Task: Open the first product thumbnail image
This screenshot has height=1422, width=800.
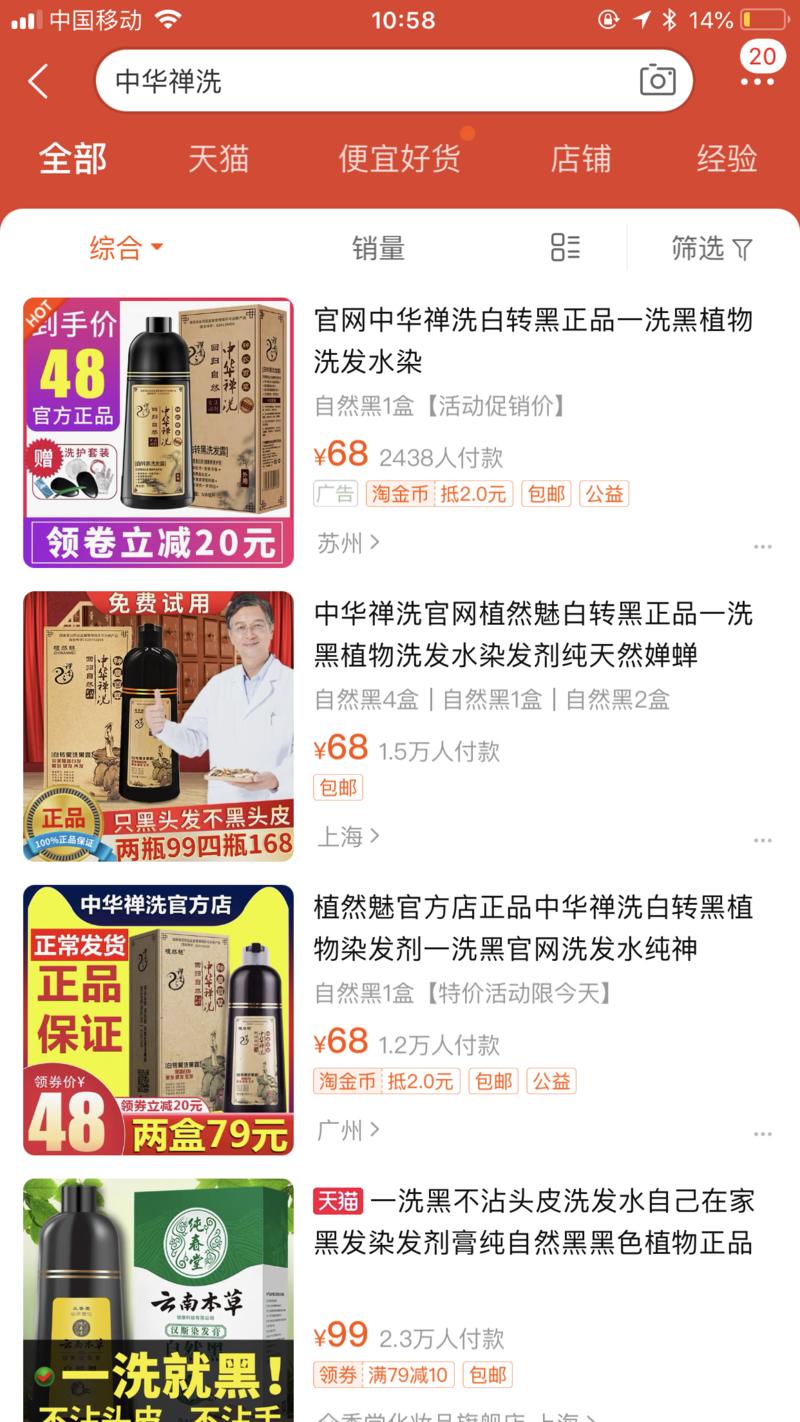Action: click(x=157, y=430)
